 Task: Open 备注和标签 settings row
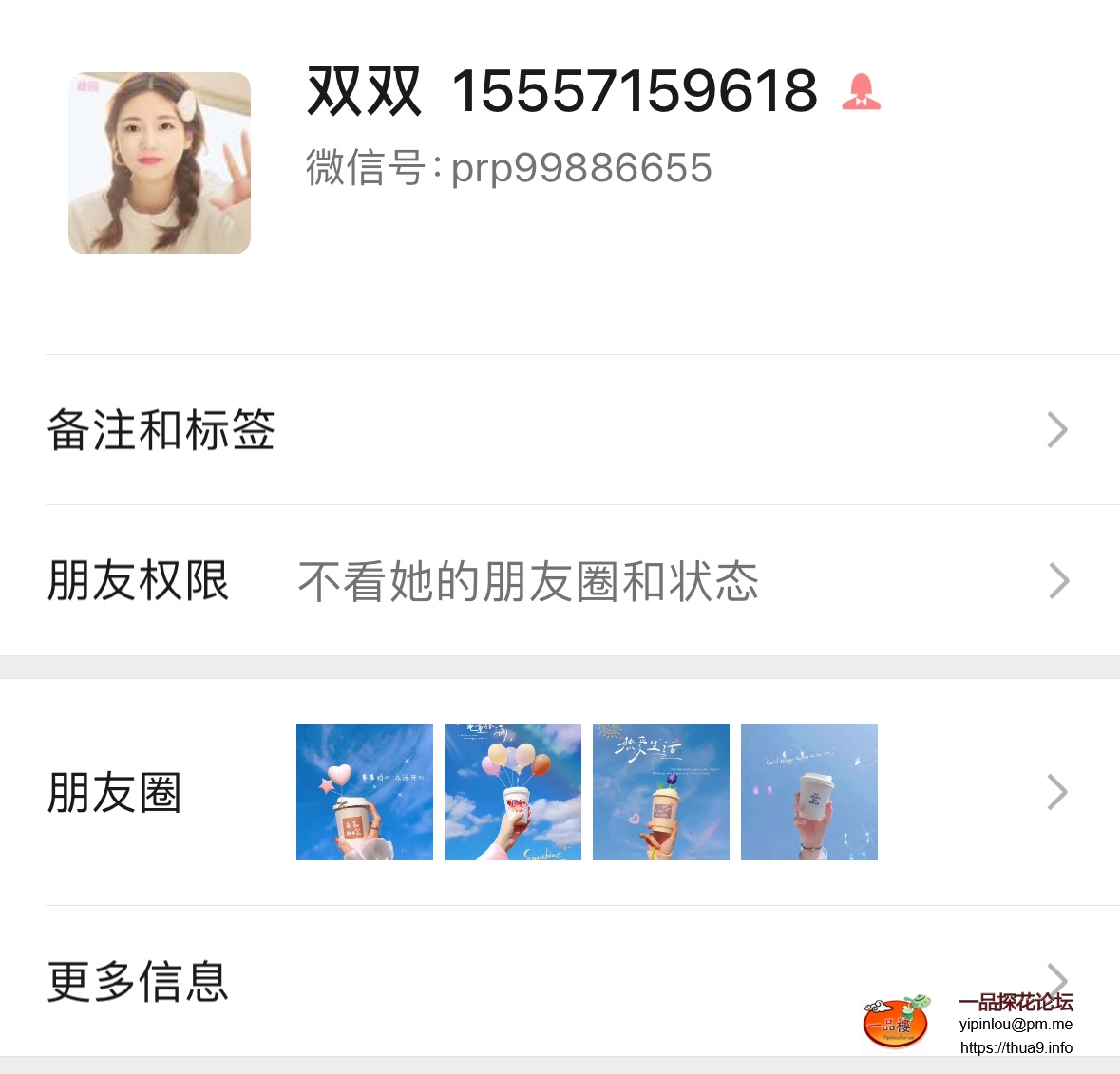(559, 430)
